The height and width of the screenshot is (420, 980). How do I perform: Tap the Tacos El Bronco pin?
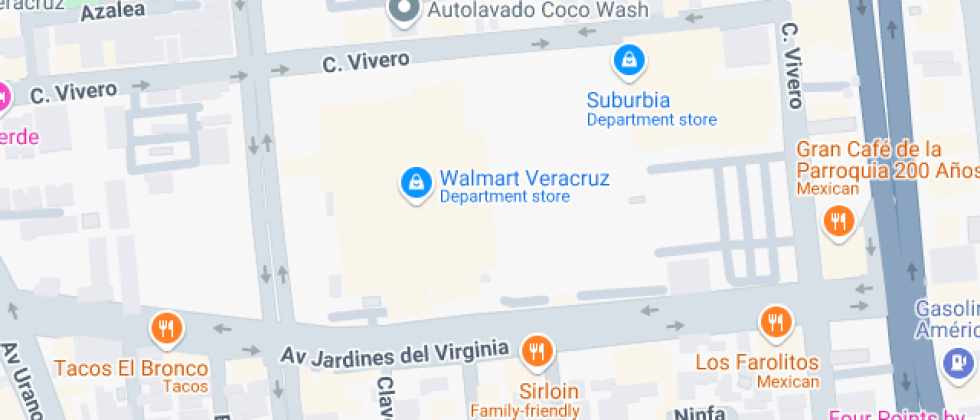tap(165, 327)
